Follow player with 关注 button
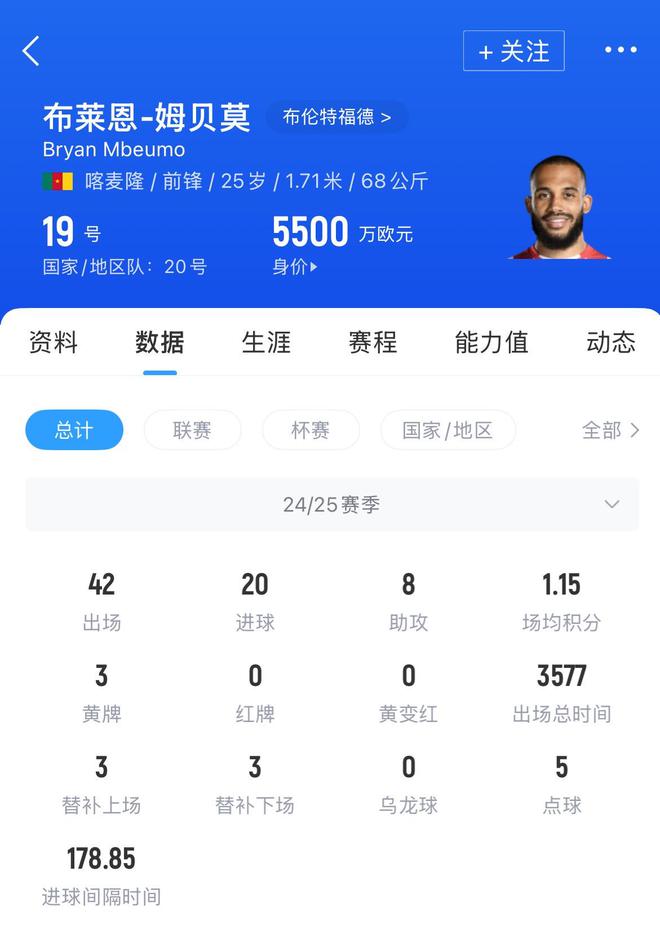660x933 pixels. (x=514, y=51)
